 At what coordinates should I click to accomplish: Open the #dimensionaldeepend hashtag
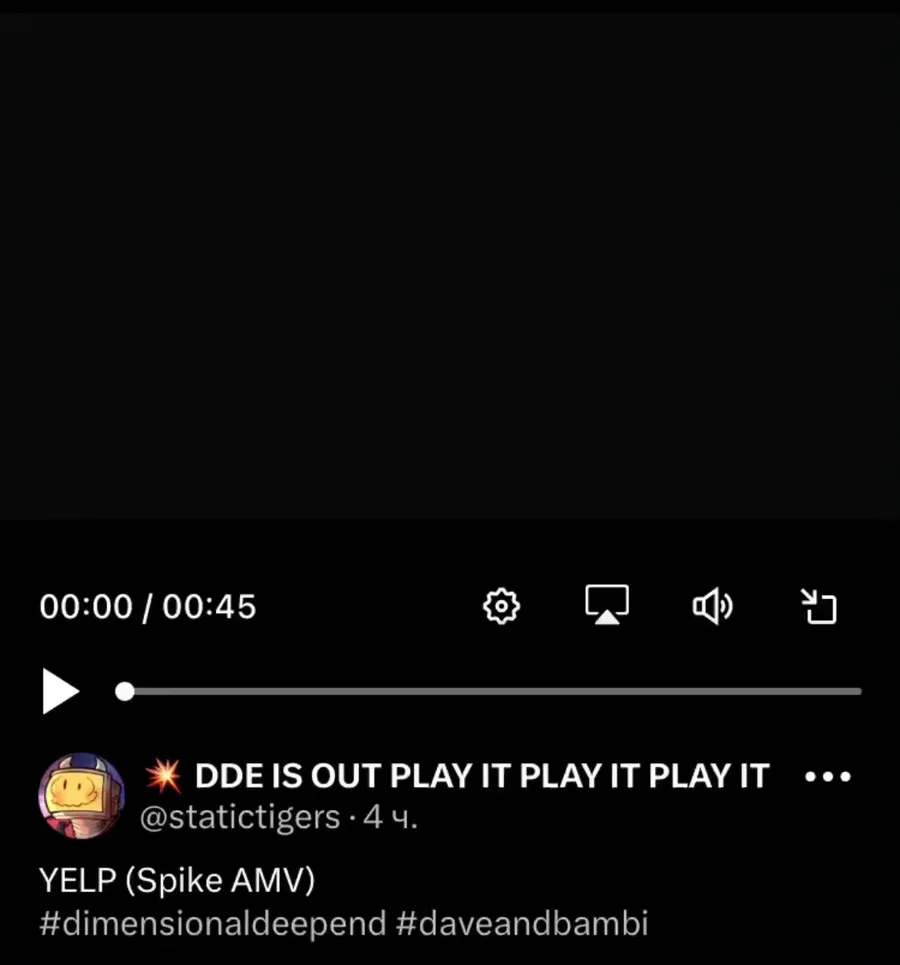coord(212,923)
